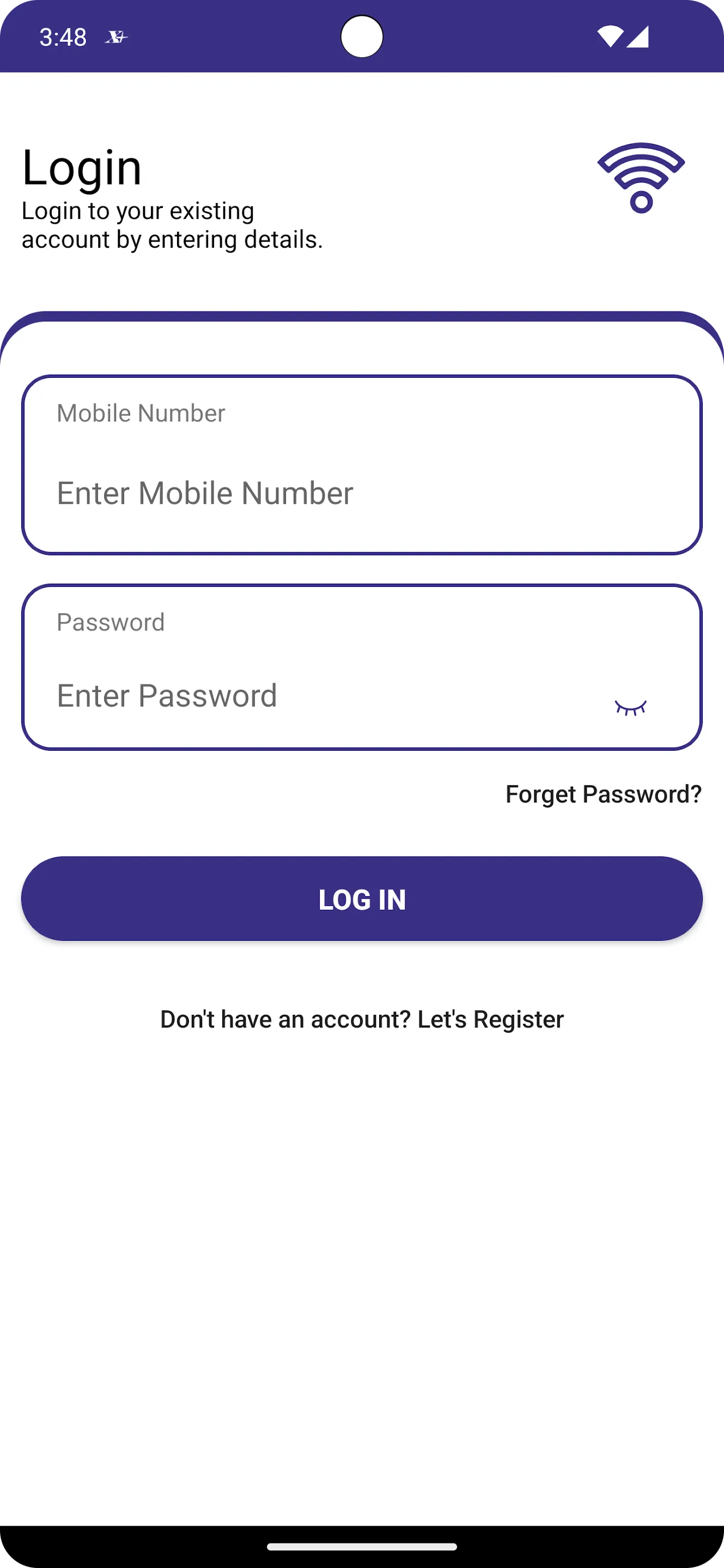
Task: Open the Forget Password link
Action: click(603, 794)
